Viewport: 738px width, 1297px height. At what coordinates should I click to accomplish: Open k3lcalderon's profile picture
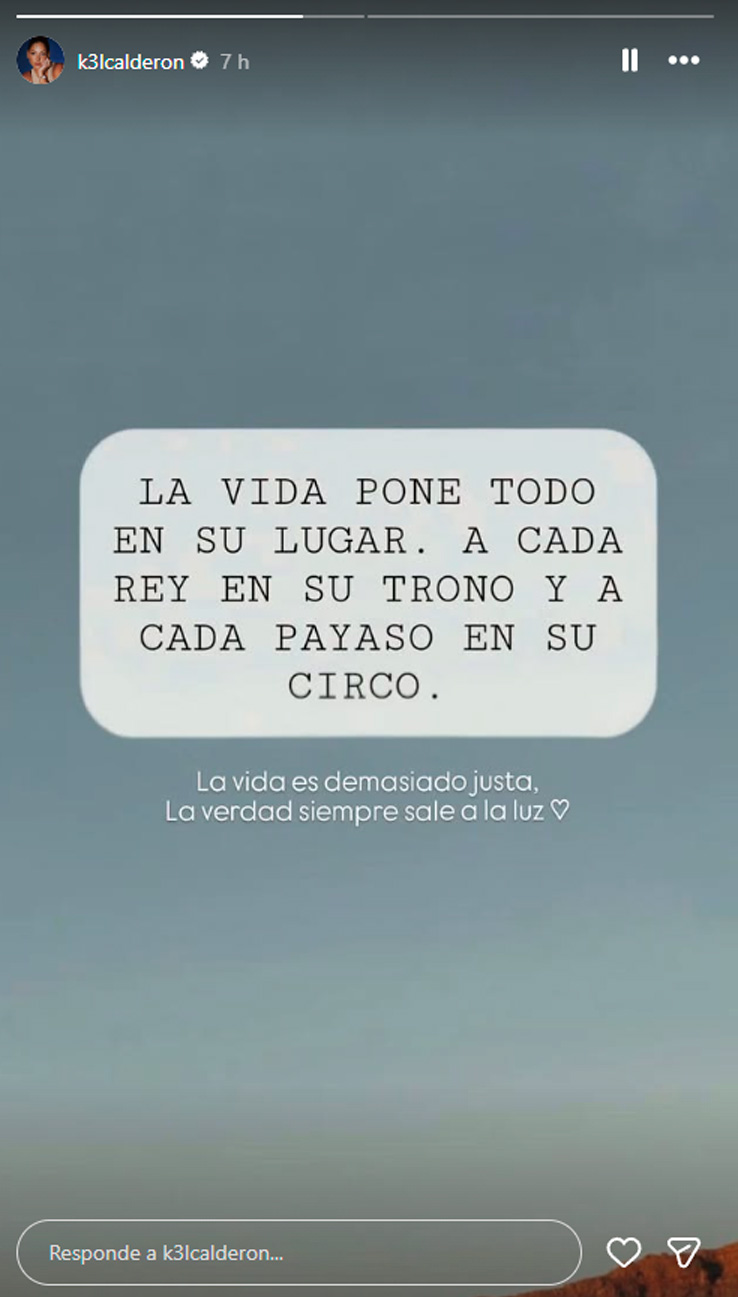41,61
